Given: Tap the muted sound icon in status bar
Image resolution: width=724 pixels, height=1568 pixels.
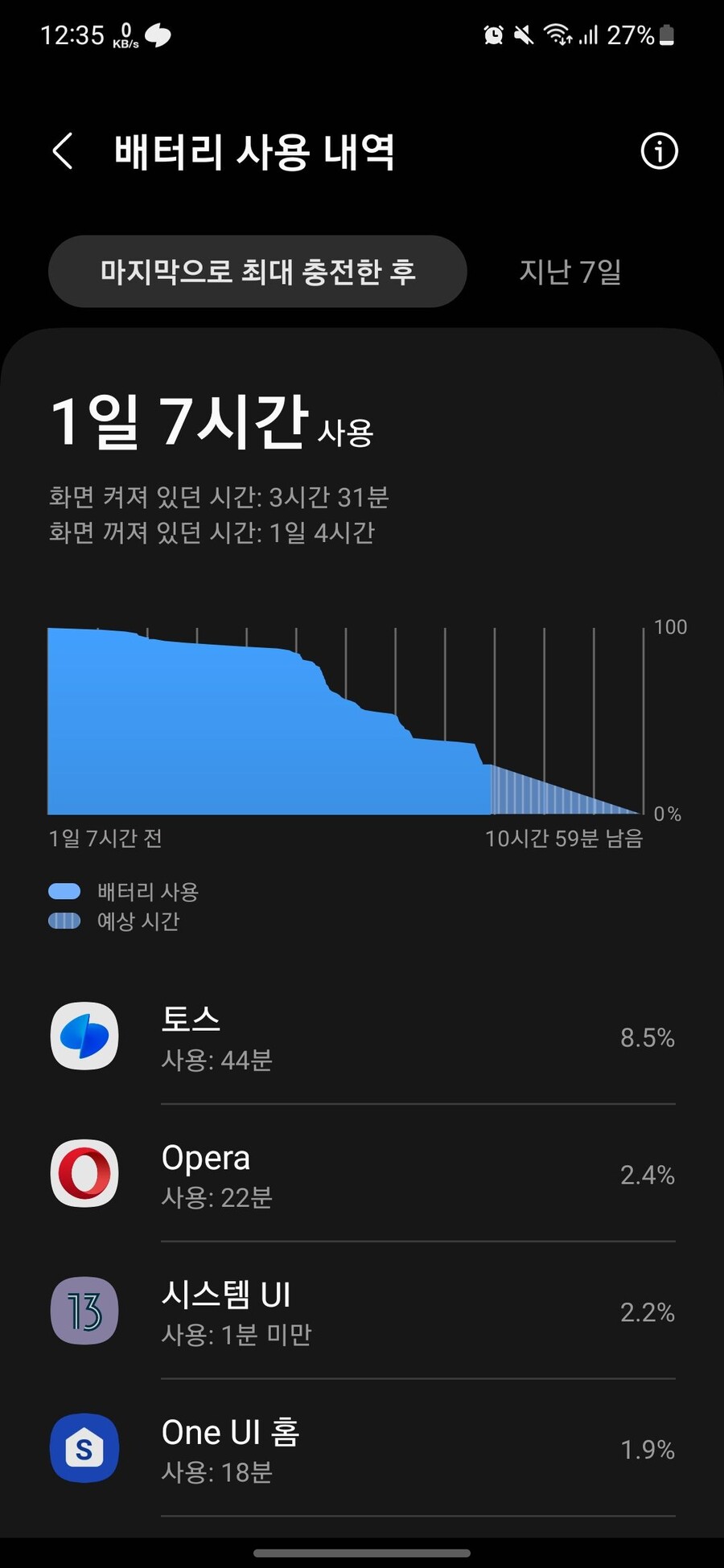Looking at the screenshot, I should click(x=524, y=34).
